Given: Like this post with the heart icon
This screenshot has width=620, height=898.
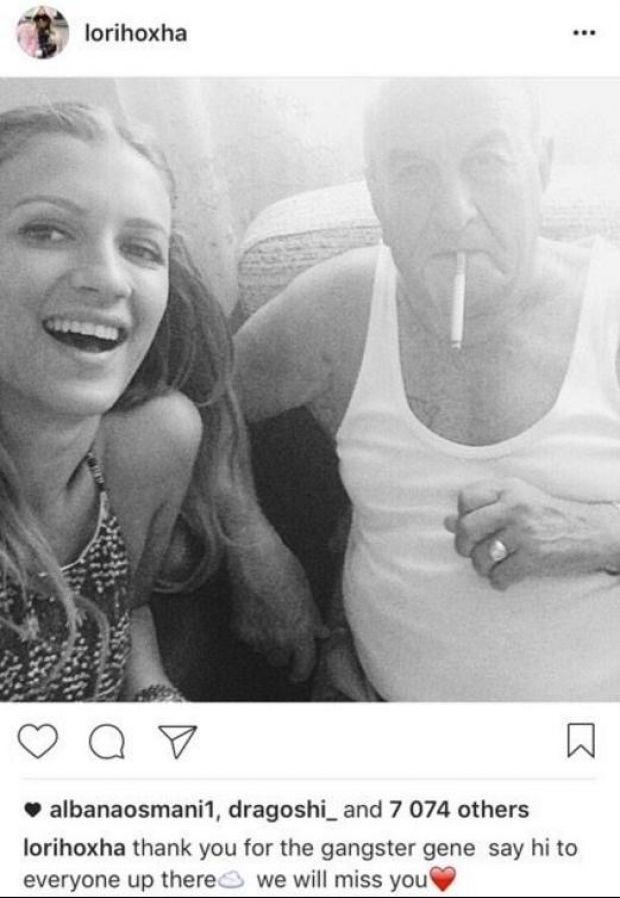Looking at the screenshot, I should click(39, 740).
